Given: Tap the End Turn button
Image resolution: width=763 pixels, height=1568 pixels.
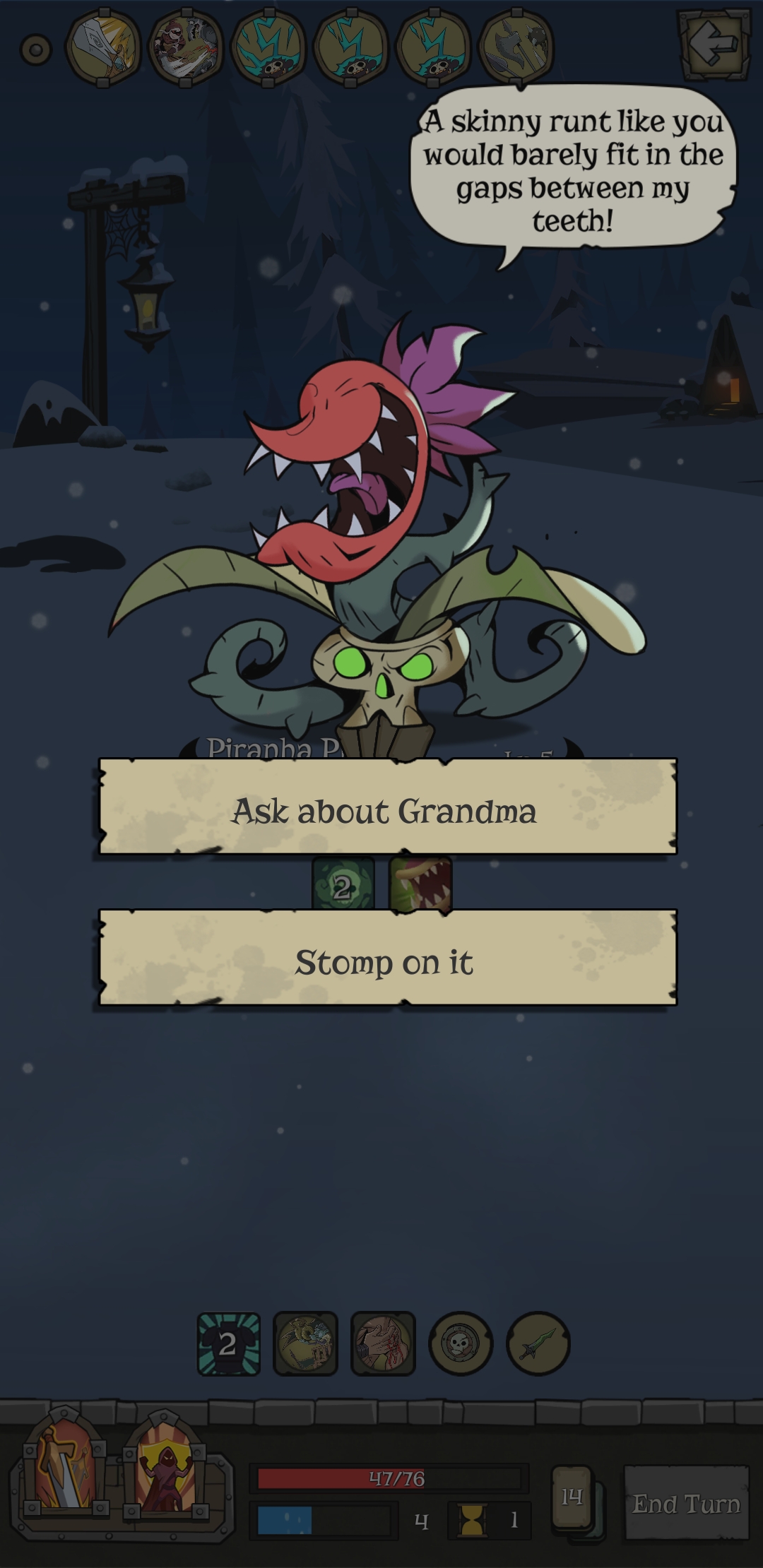Looking at the screenshot, I should (686, 1503).
